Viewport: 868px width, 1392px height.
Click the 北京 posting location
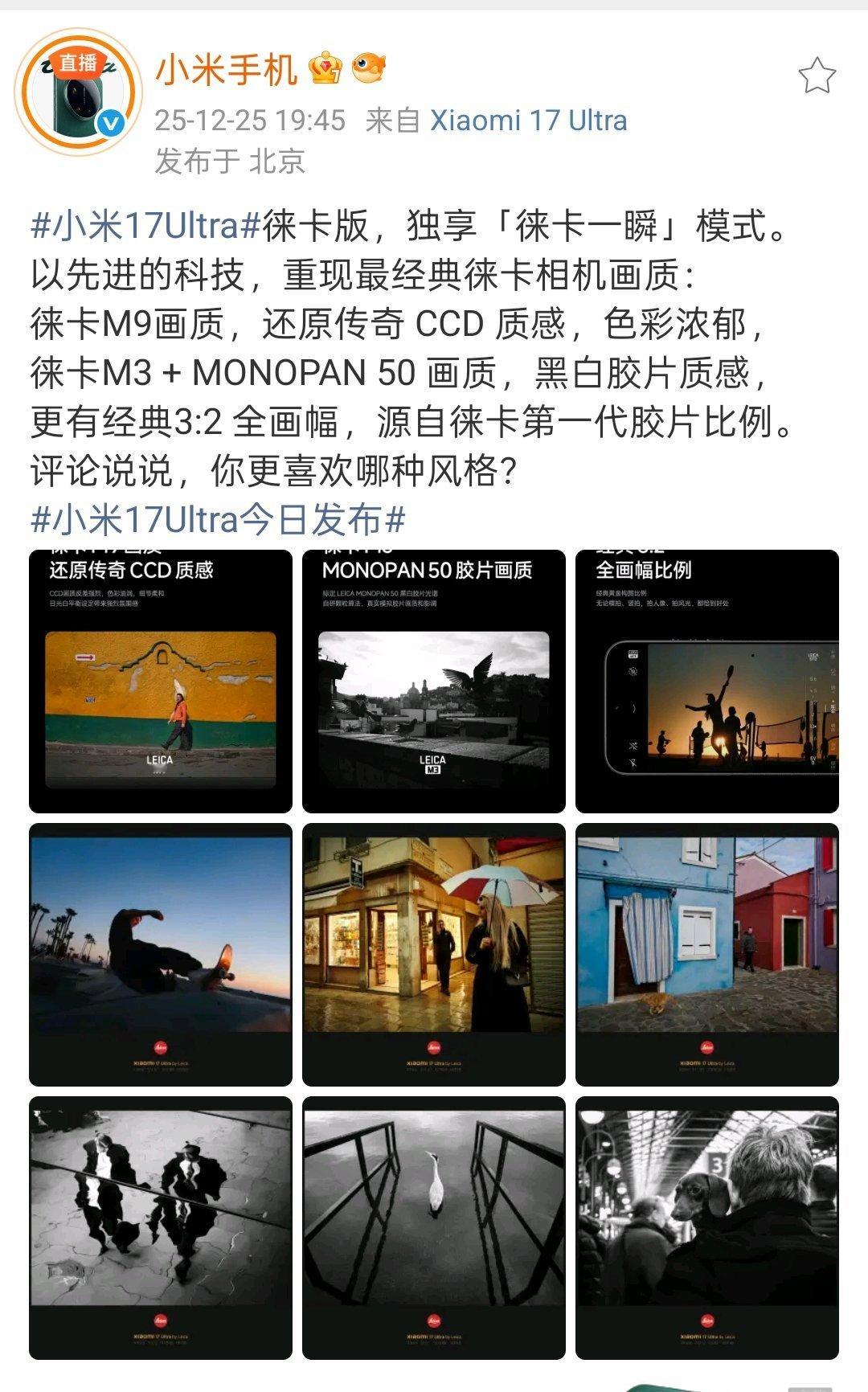pyautogui.click(x=276, y=159)
